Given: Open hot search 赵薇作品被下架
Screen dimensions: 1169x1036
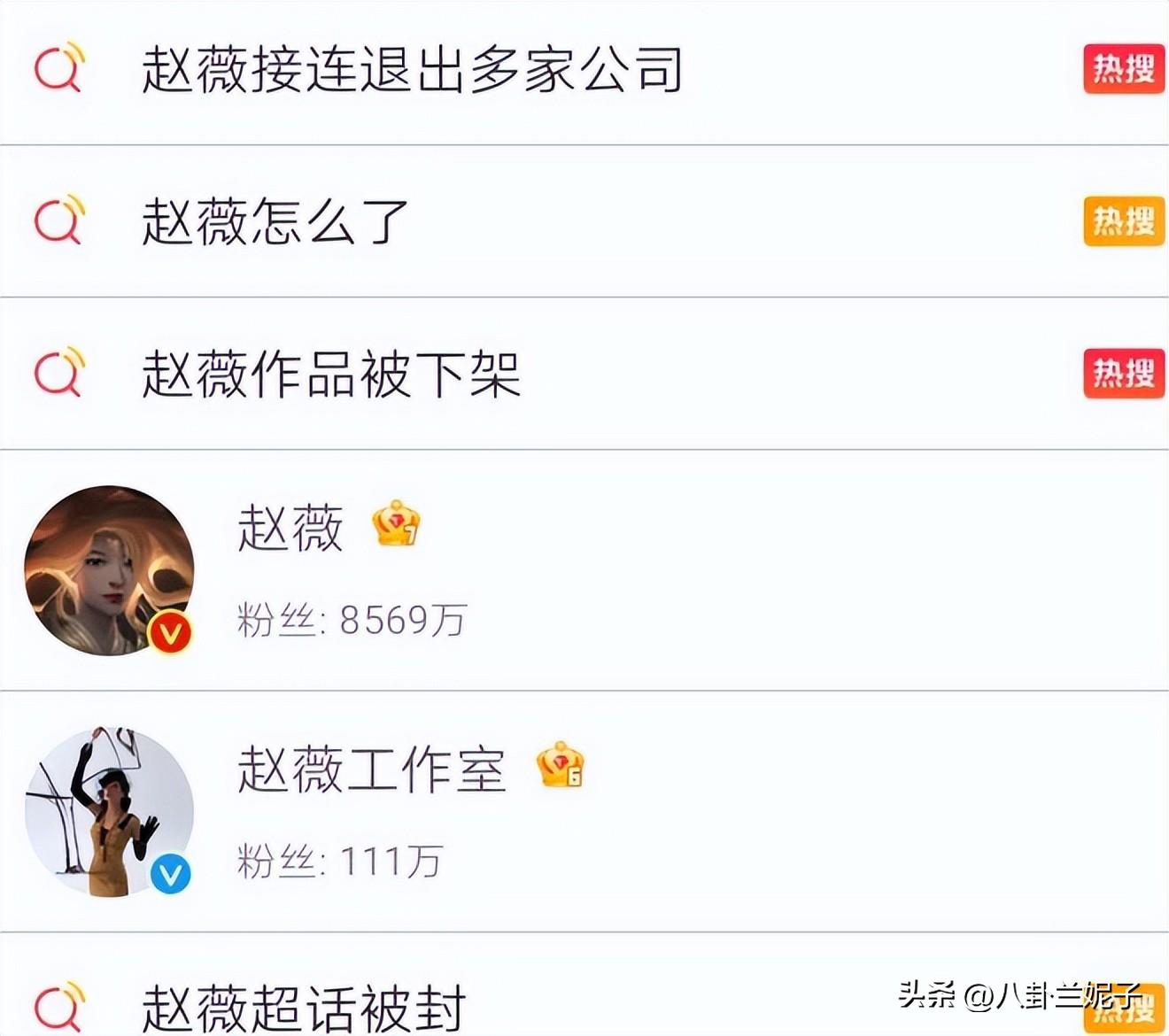Looking at the screenshot, I should pyautogui.click(x=330, y=374).
